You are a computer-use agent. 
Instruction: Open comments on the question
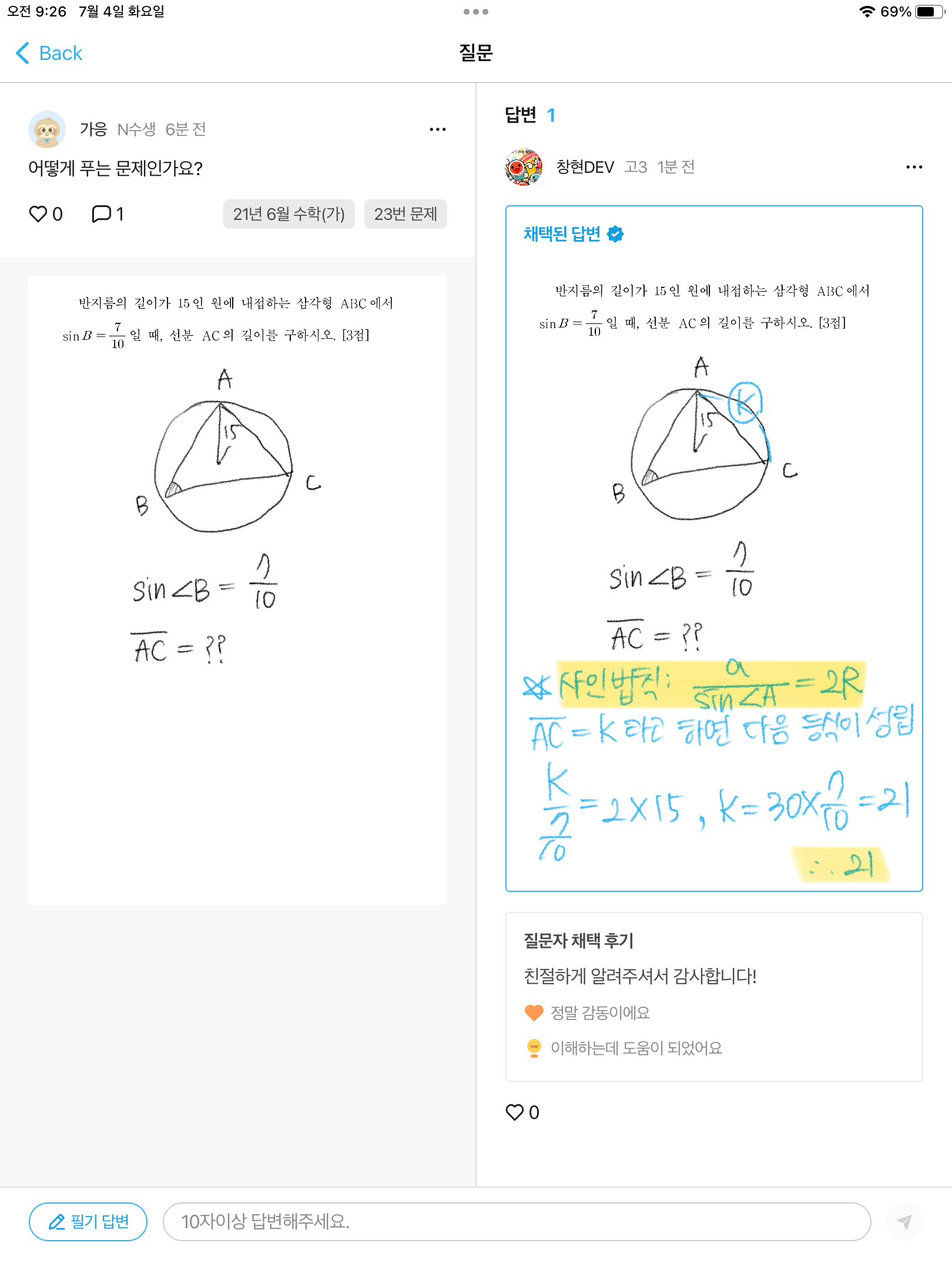pyautogui.click(x=102, y=214)
